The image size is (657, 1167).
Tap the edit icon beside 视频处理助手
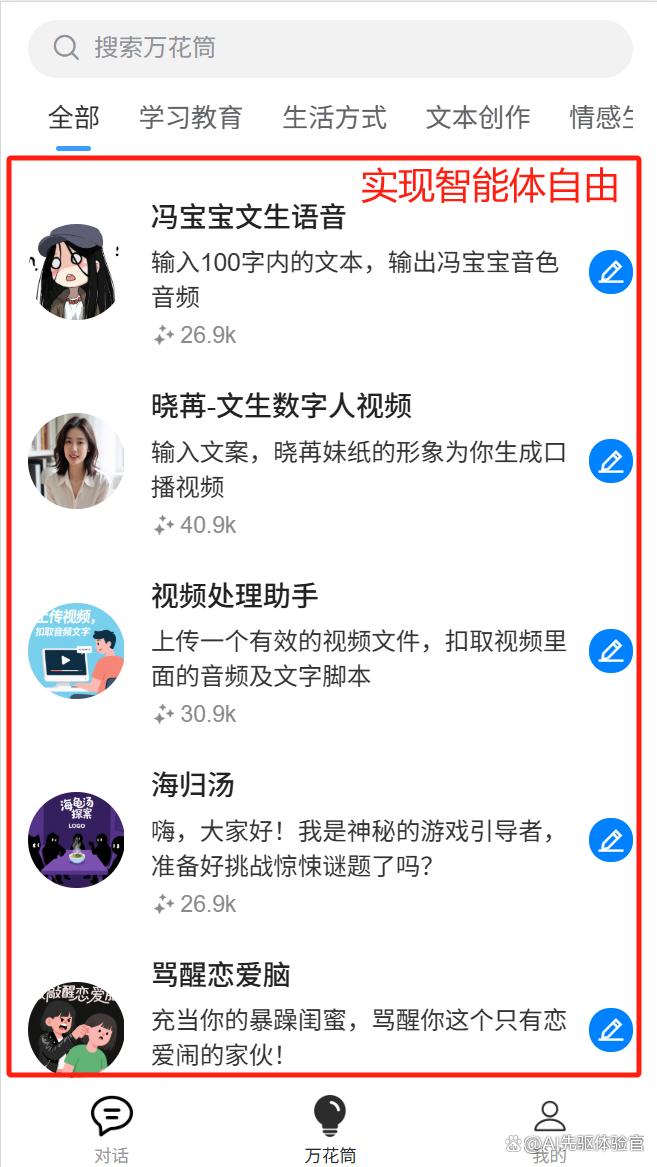(610, 651)
